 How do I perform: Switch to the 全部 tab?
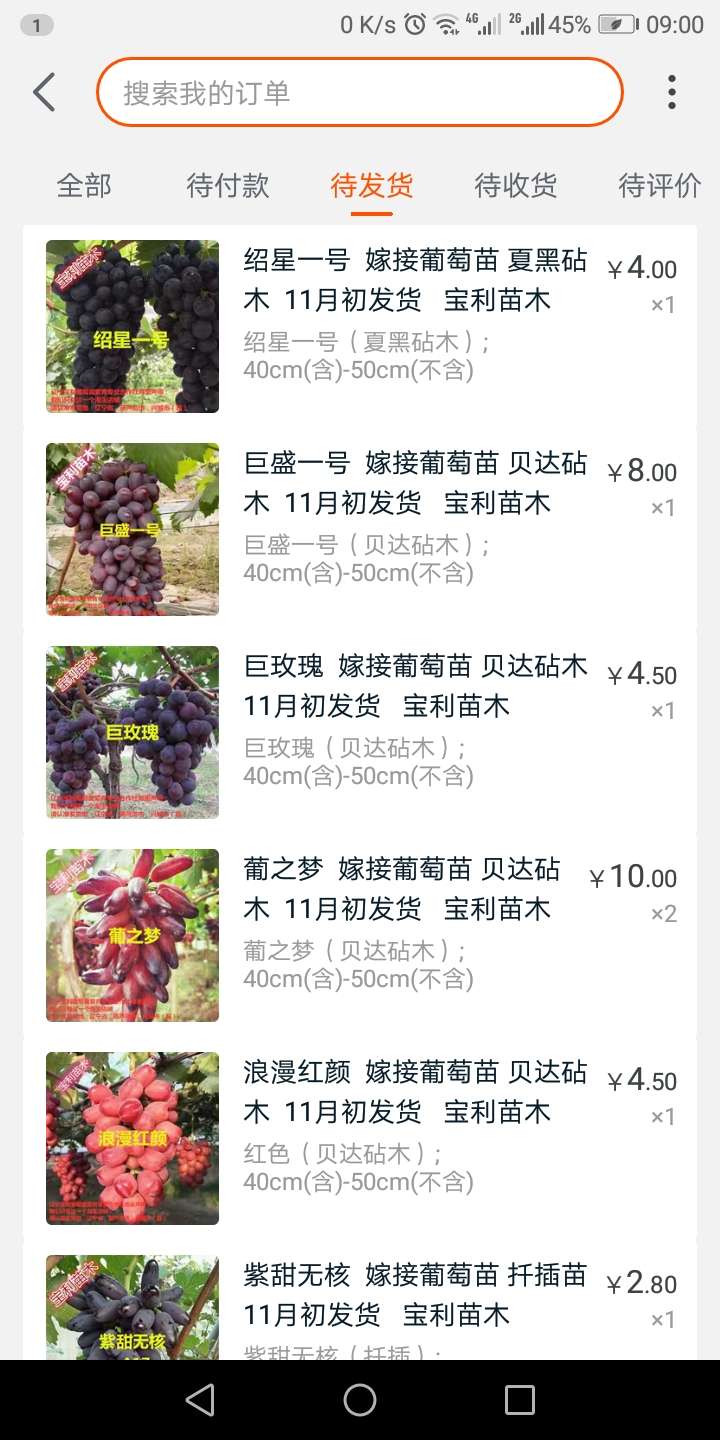[84, 186]
